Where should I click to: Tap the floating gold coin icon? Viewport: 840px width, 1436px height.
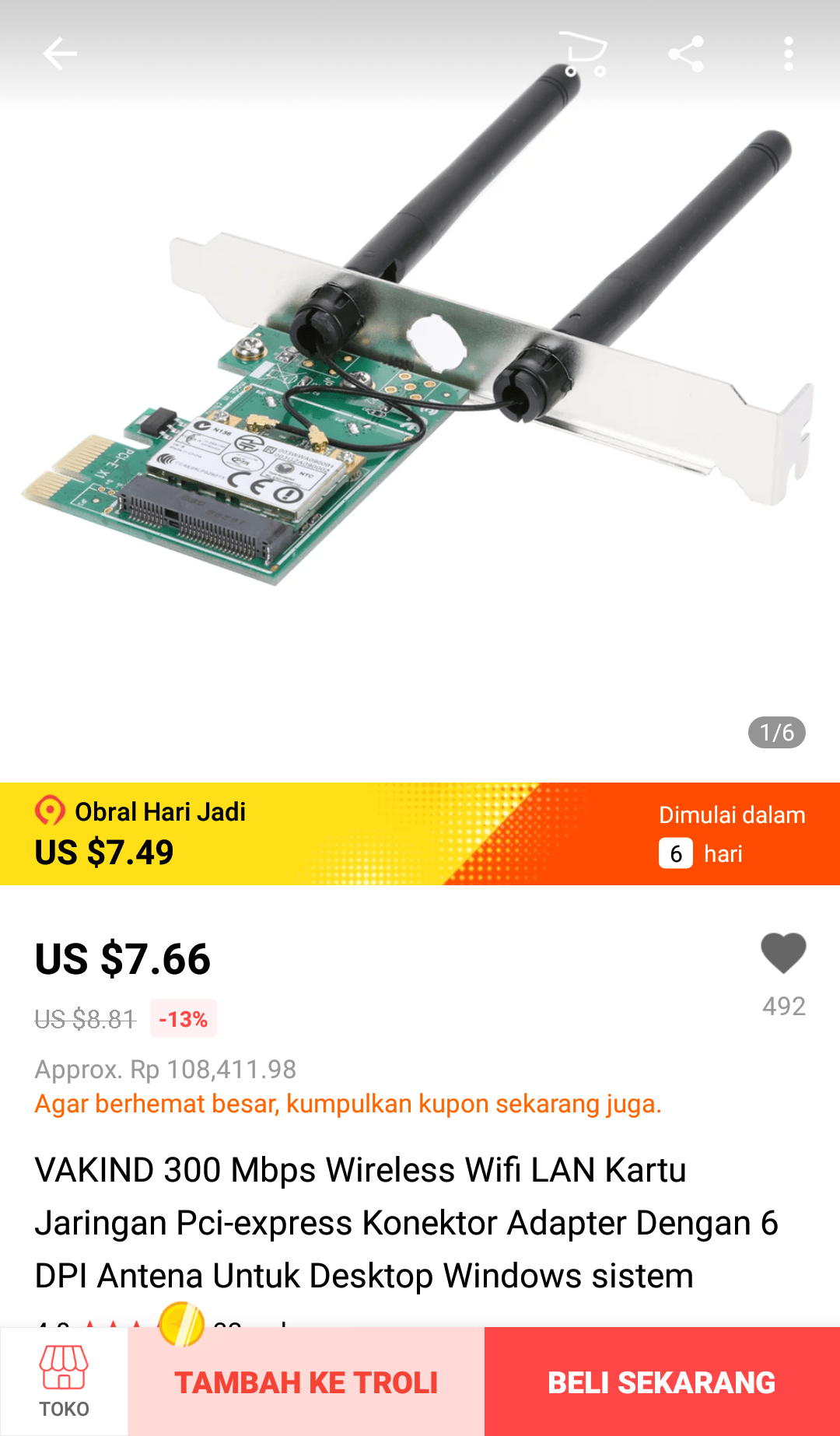coord(181,1322)
